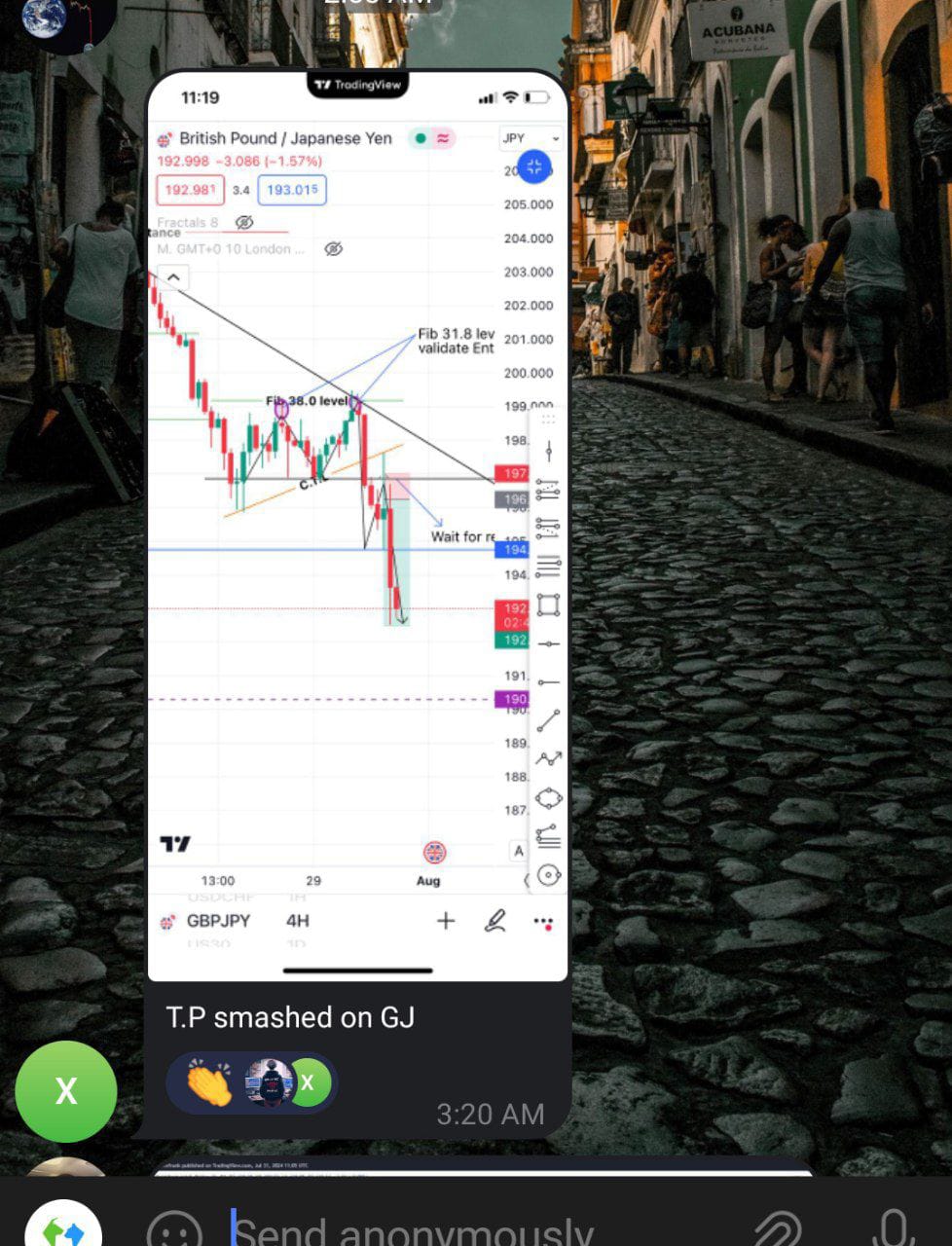Open the send-as account avatar beside the input

point(63,1228)
